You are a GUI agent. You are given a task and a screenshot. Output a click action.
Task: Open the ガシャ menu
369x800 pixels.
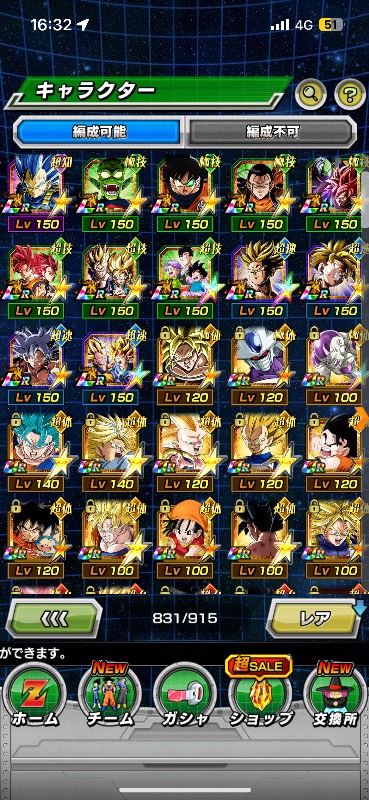(184, 696)
